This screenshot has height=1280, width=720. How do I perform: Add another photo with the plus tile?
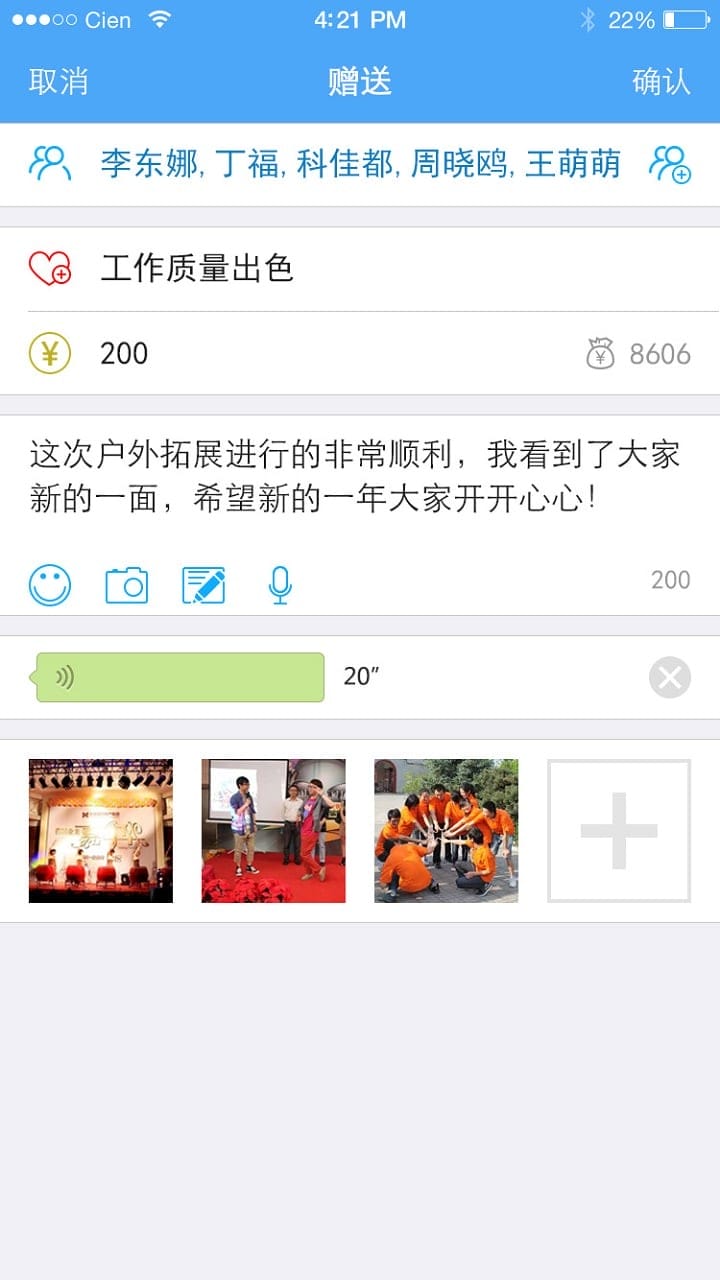[618, 830]
